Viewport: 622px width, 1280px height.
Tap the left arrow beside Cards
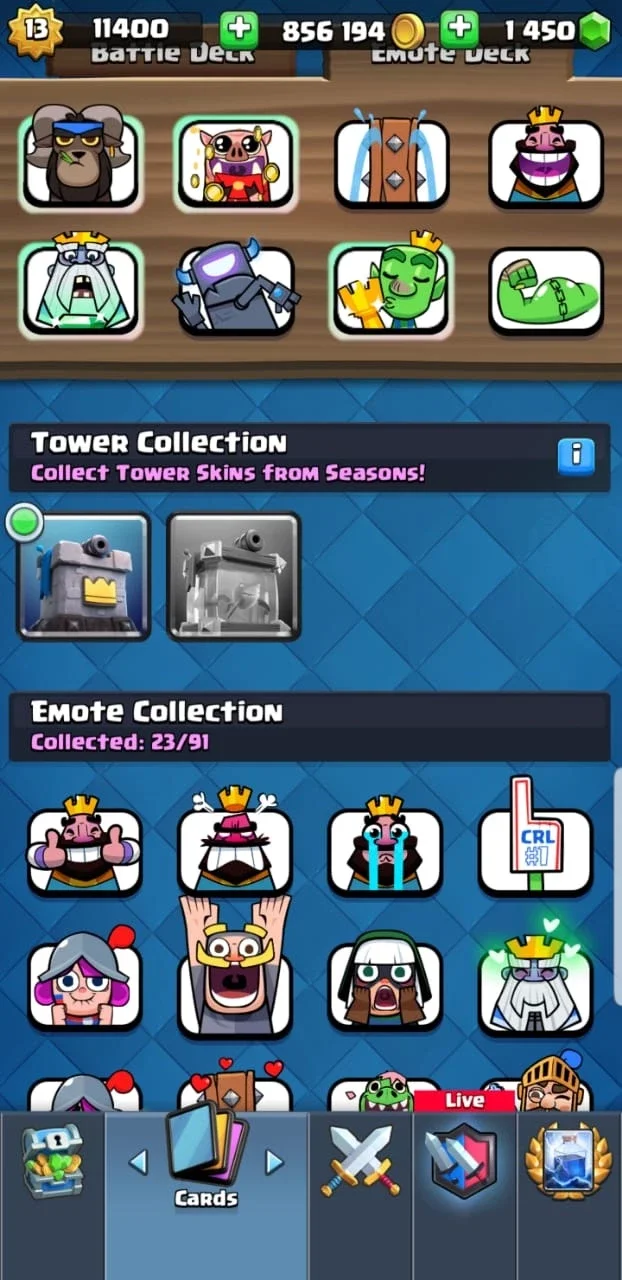click(138, 1162)
